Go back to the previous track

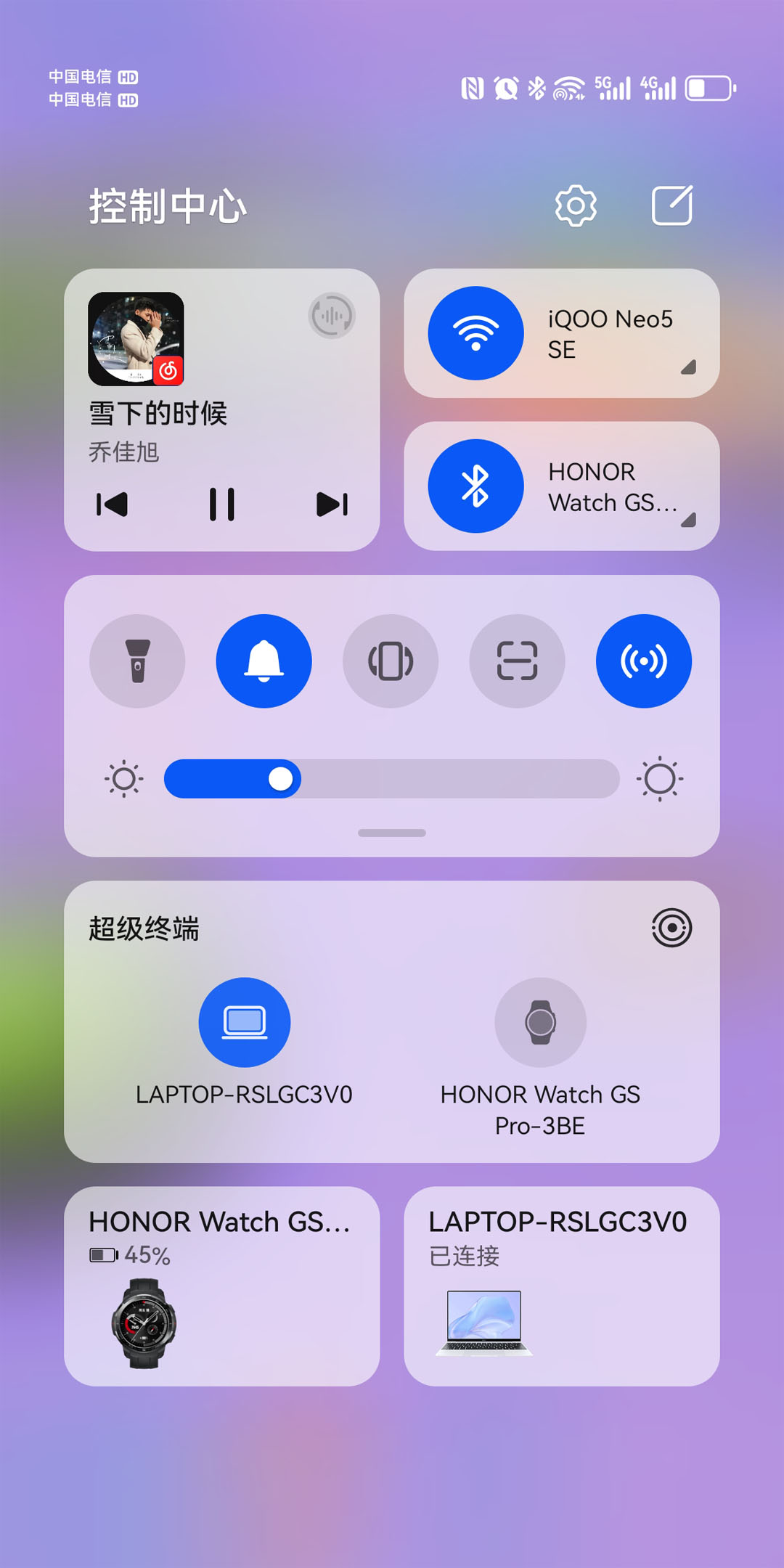(x=112, y=505)
